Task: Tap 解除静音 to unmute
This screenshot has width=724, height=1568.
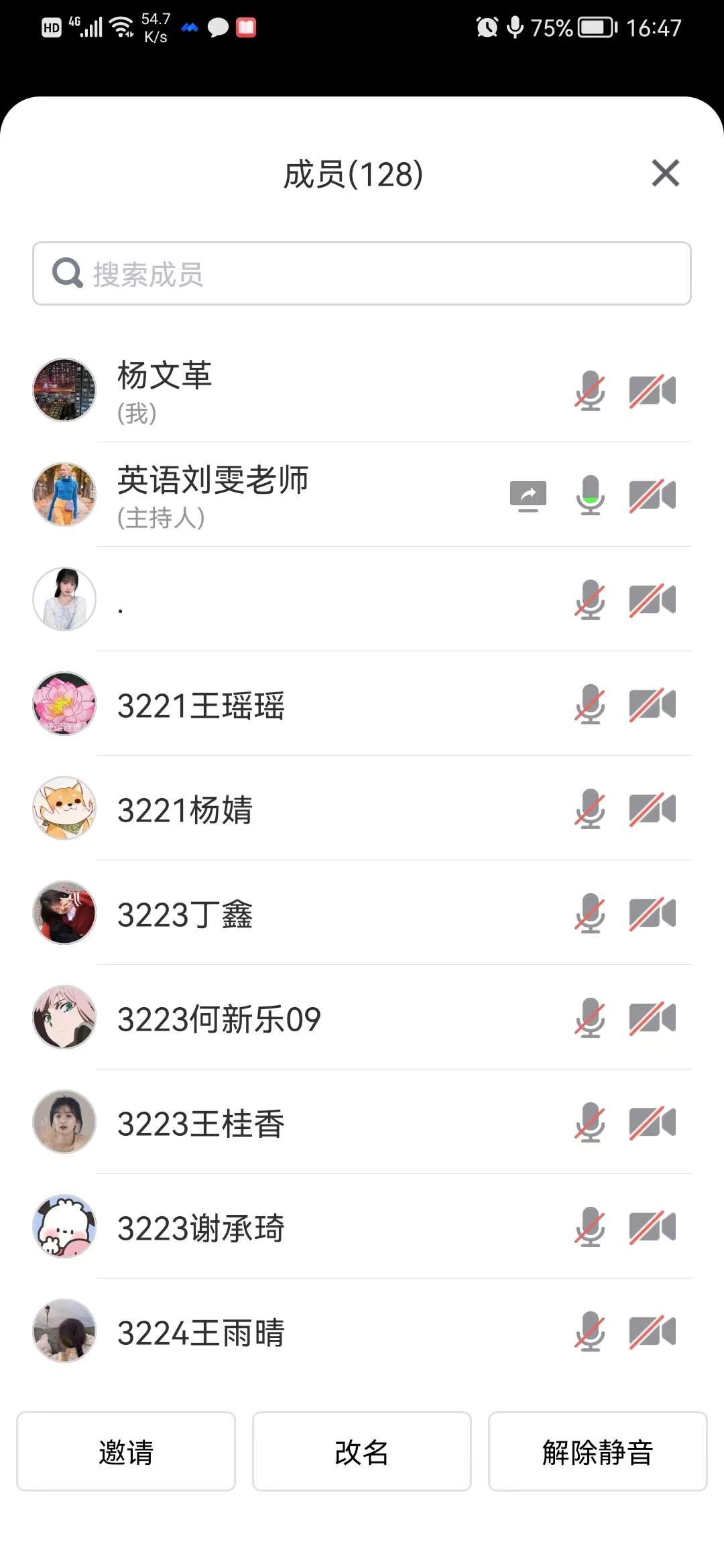Action: coord(597,1451)
